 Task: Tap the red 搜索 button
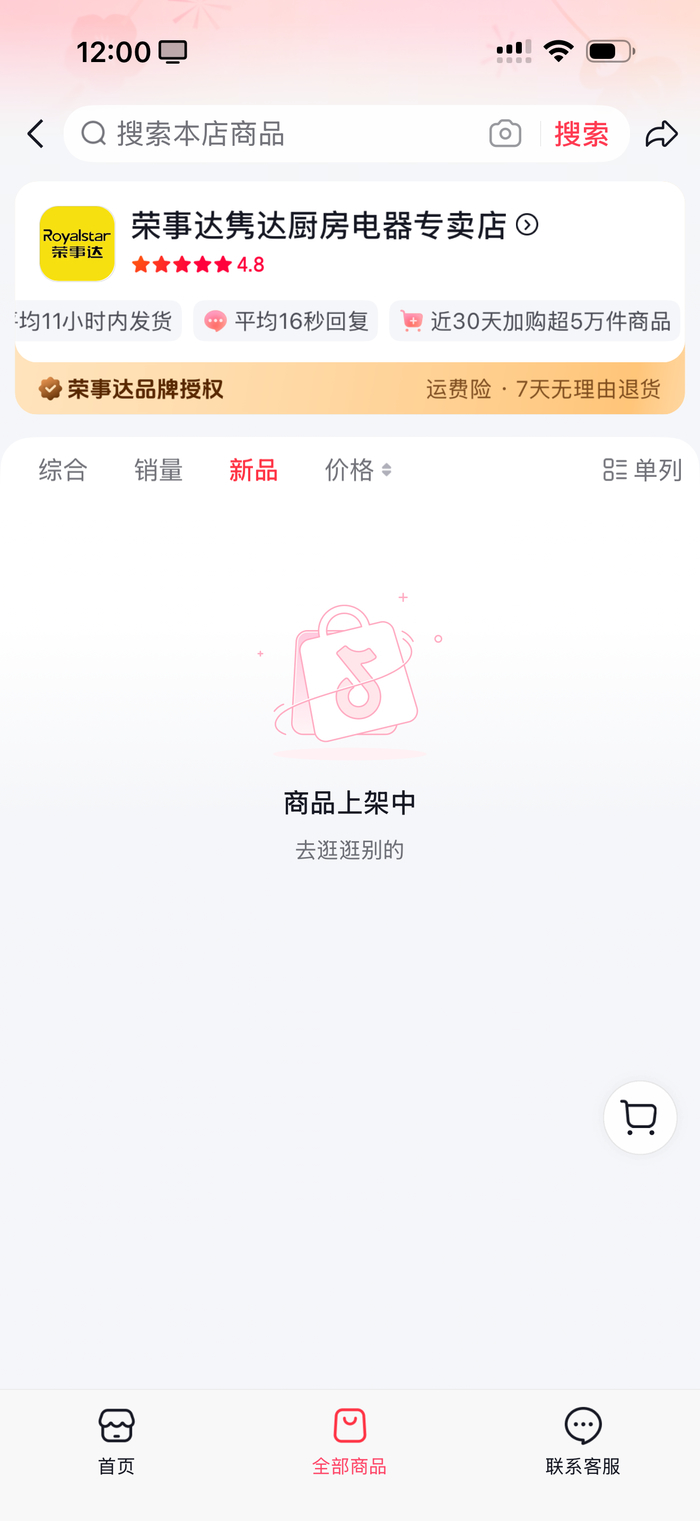[581, 134]
